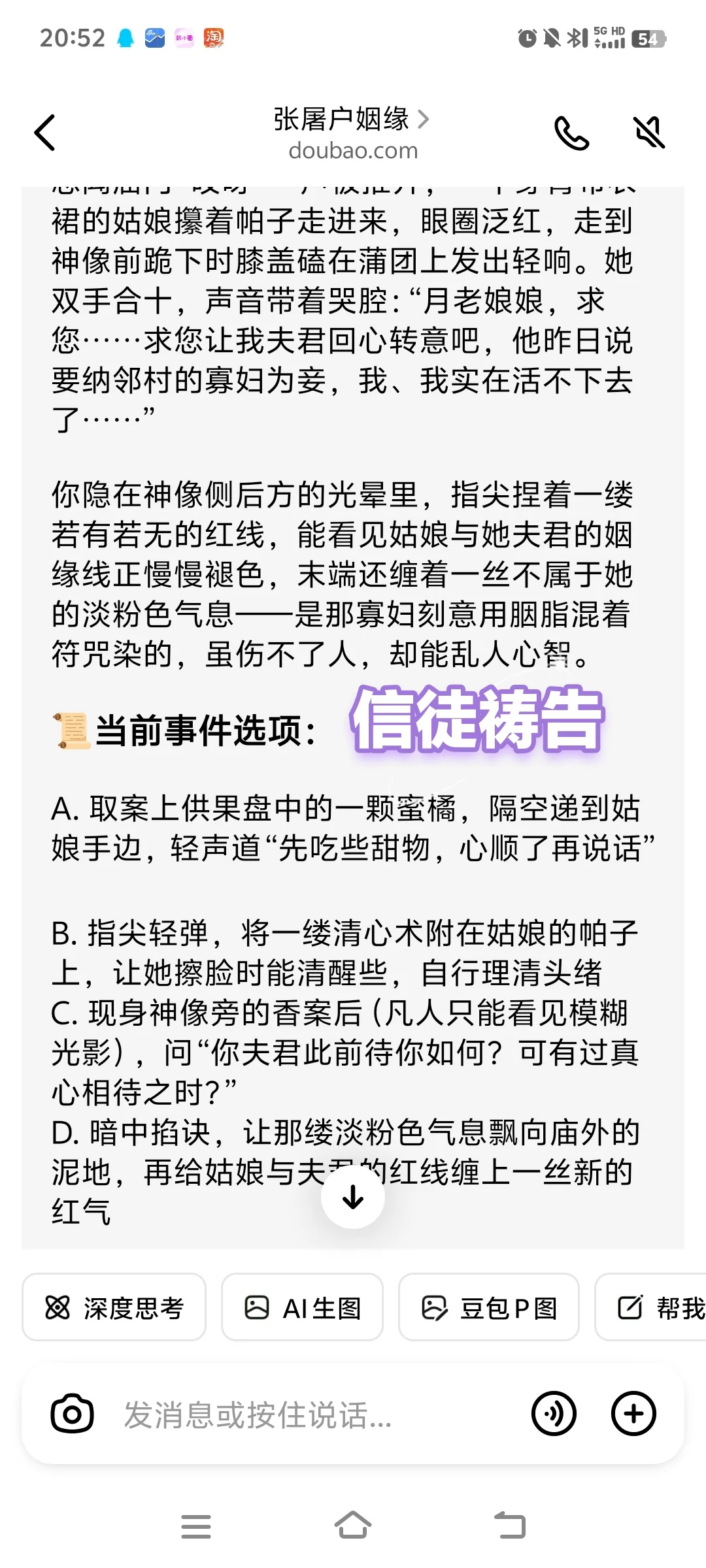Focus the 发消息或按住说话 message field
706x1568 pixels.
[314, 1414]
